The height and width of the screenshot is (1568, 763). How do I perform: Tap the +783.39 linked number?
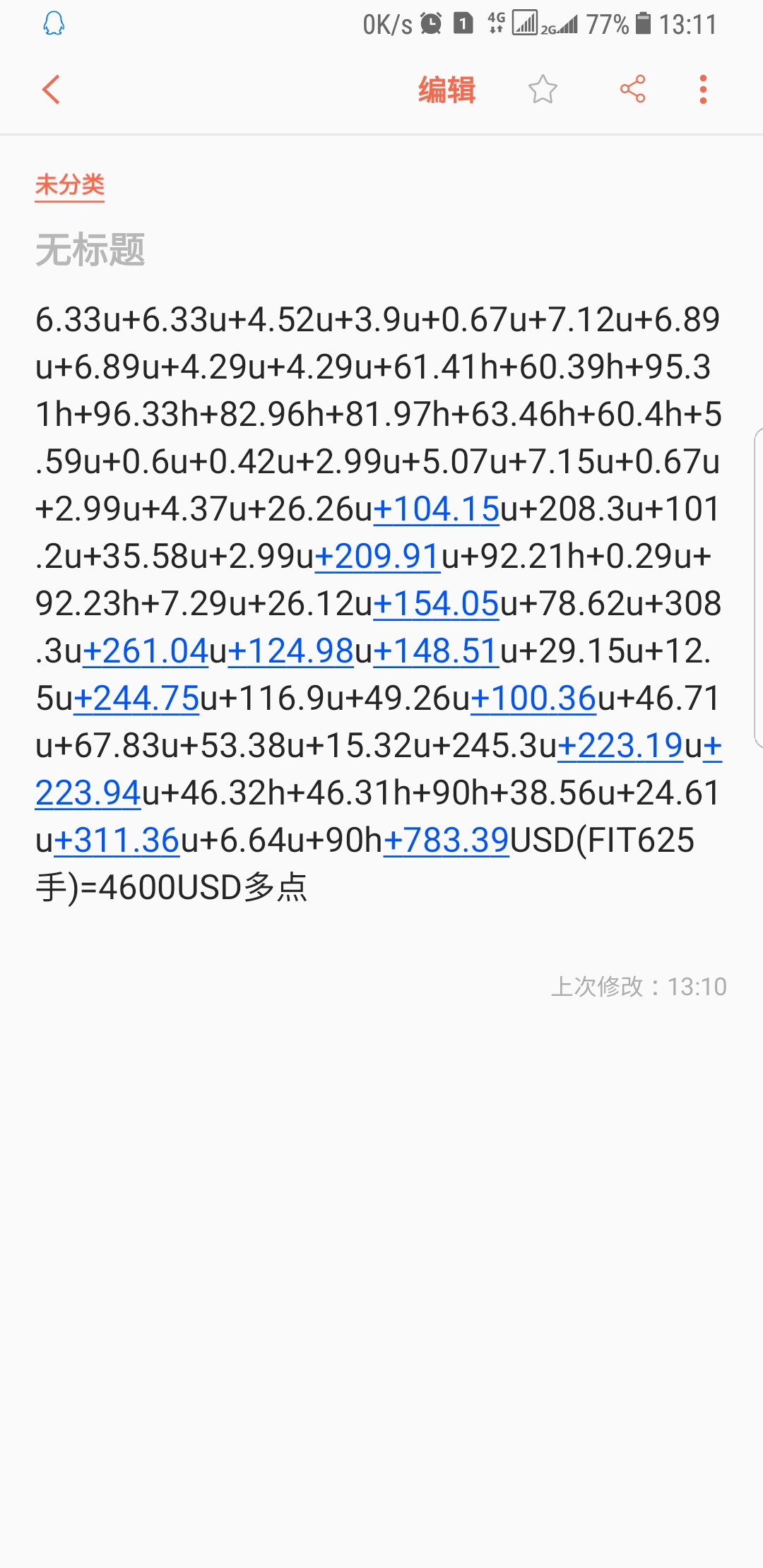[446, 841]
